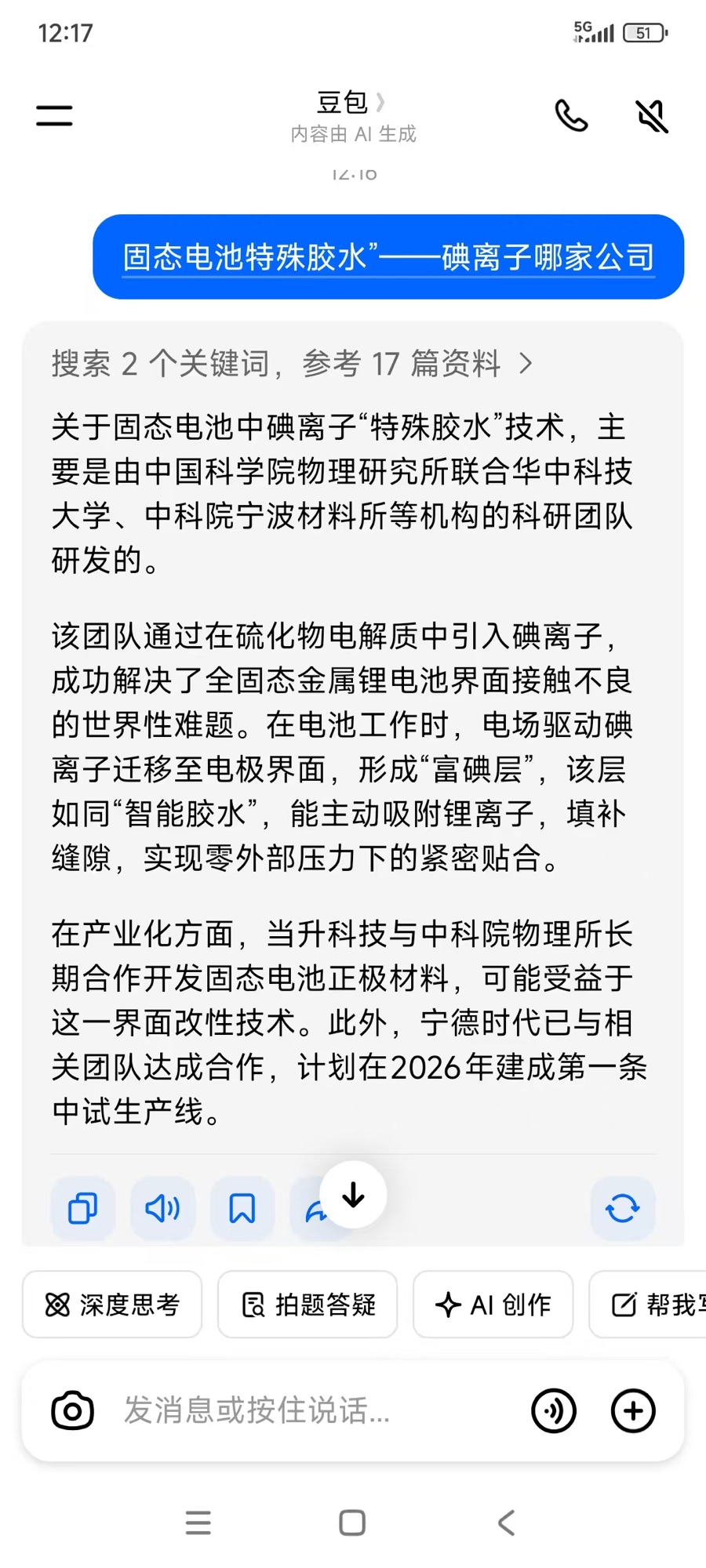Jump to the latest message arrow
The image size is (706, 1568).
[x=353, y=1195]
